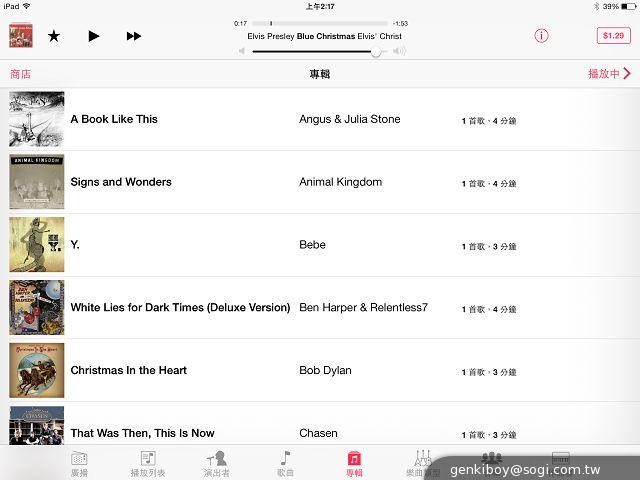Open the 播放中 now playing view
This screenshot has height=480, width=640.
pos(609,74)
